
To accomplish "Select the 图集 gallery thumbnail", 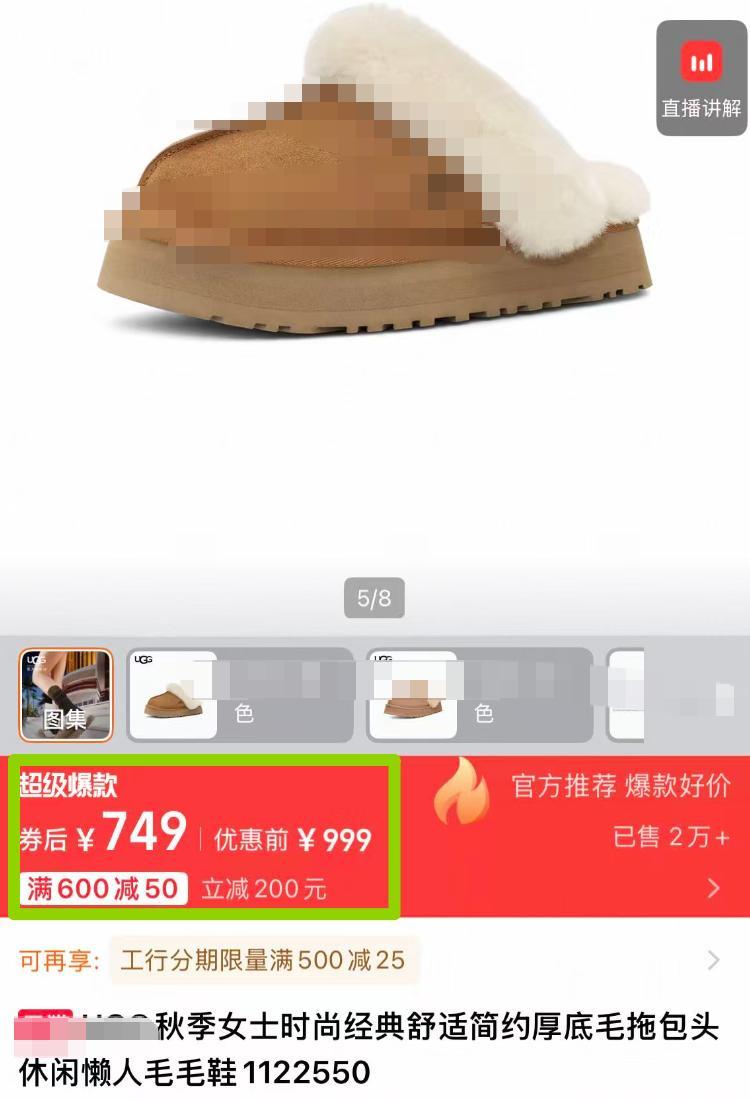I will point(66,694).
